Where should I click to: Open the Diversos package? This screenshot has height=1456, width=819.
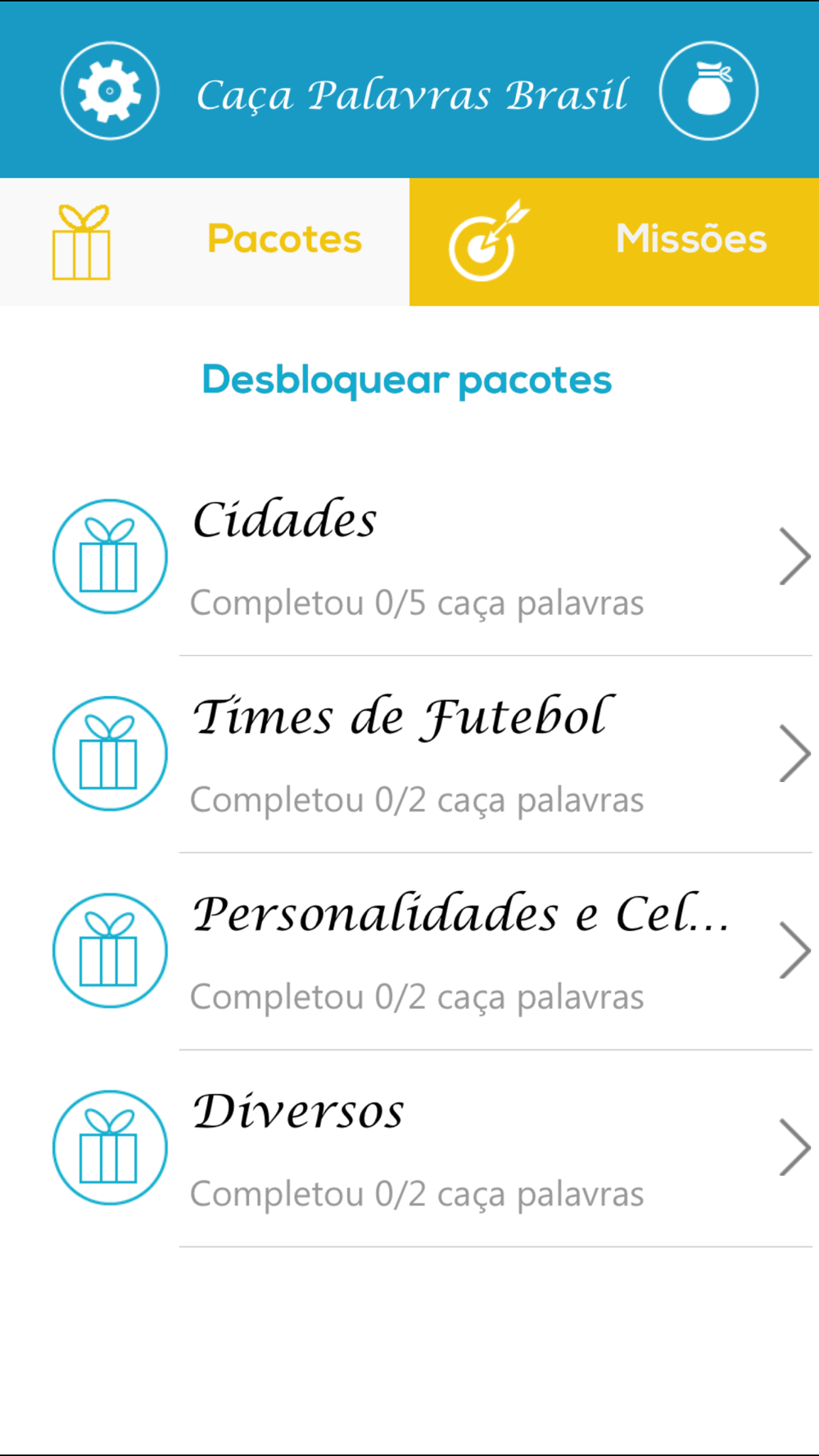(x=409, y=1149)
